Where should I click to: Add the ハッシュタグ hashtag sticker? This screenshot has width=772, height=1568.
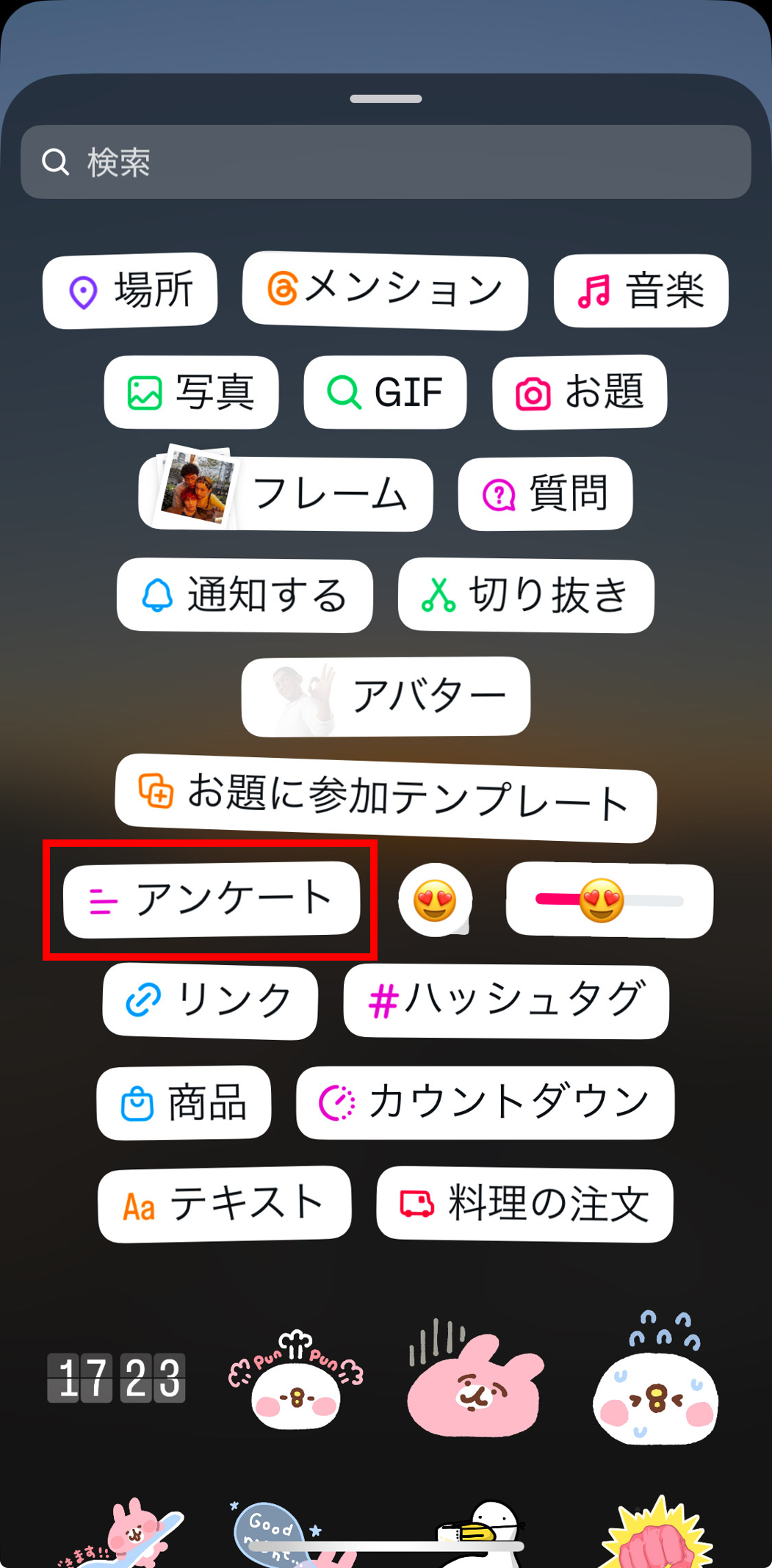point(506,1001)
